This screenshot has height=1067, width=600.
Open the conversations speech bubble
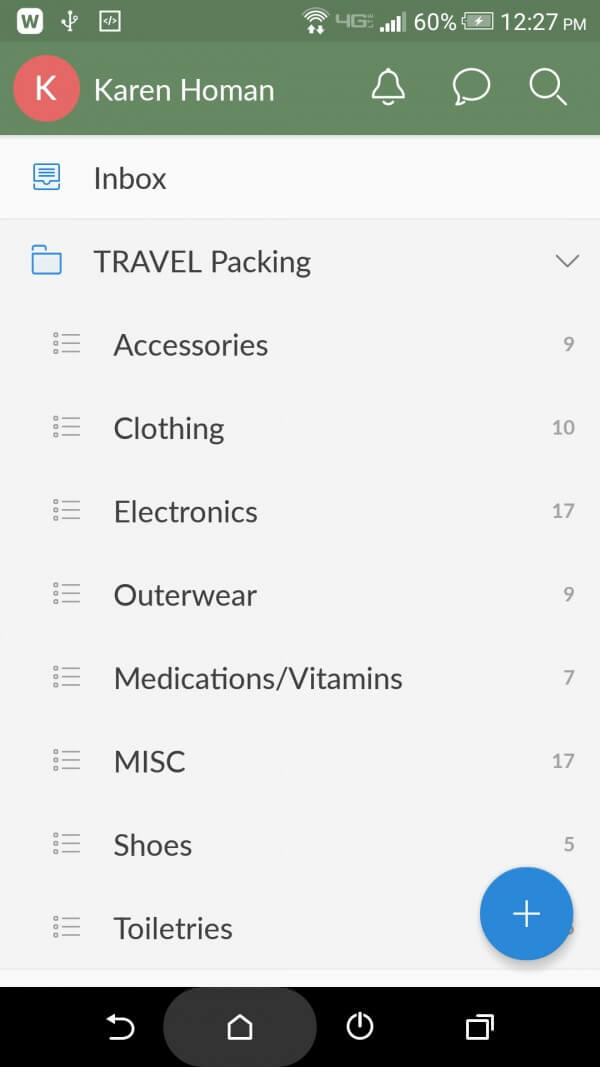pyautogui.click(x=471, y=88)
